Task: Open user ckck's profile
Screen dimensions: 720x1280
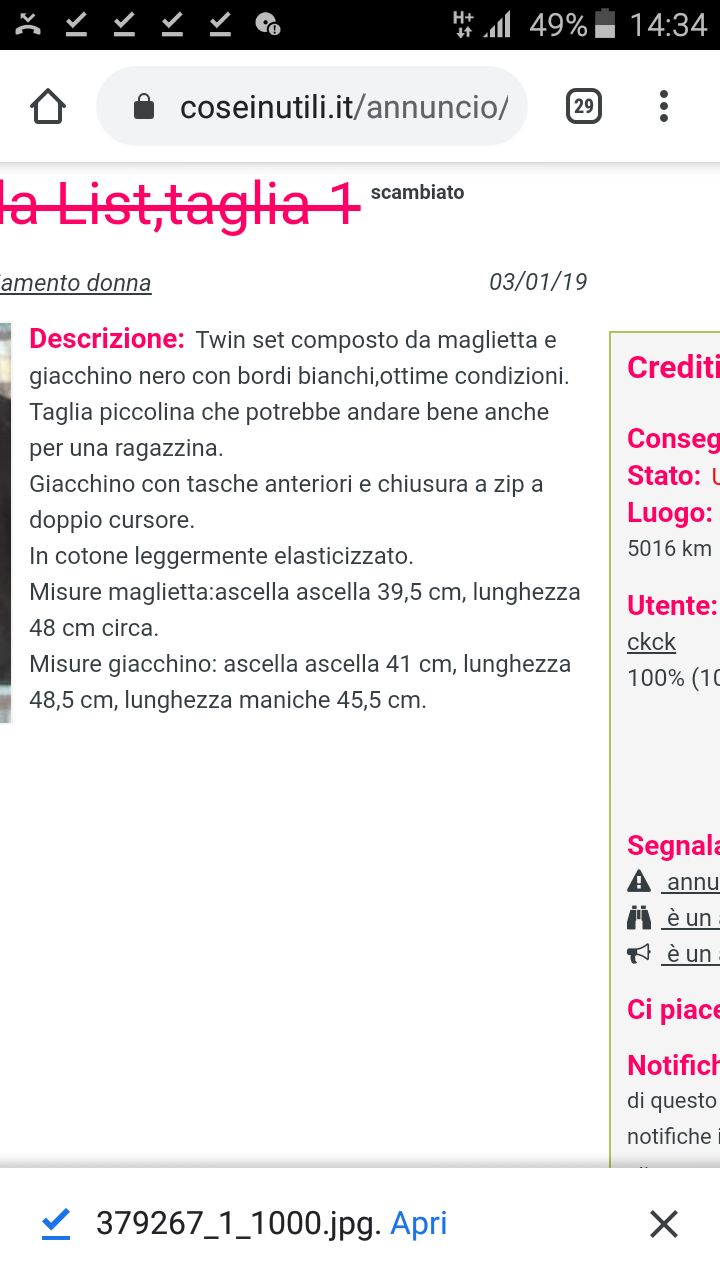Action: pos(651,642)
